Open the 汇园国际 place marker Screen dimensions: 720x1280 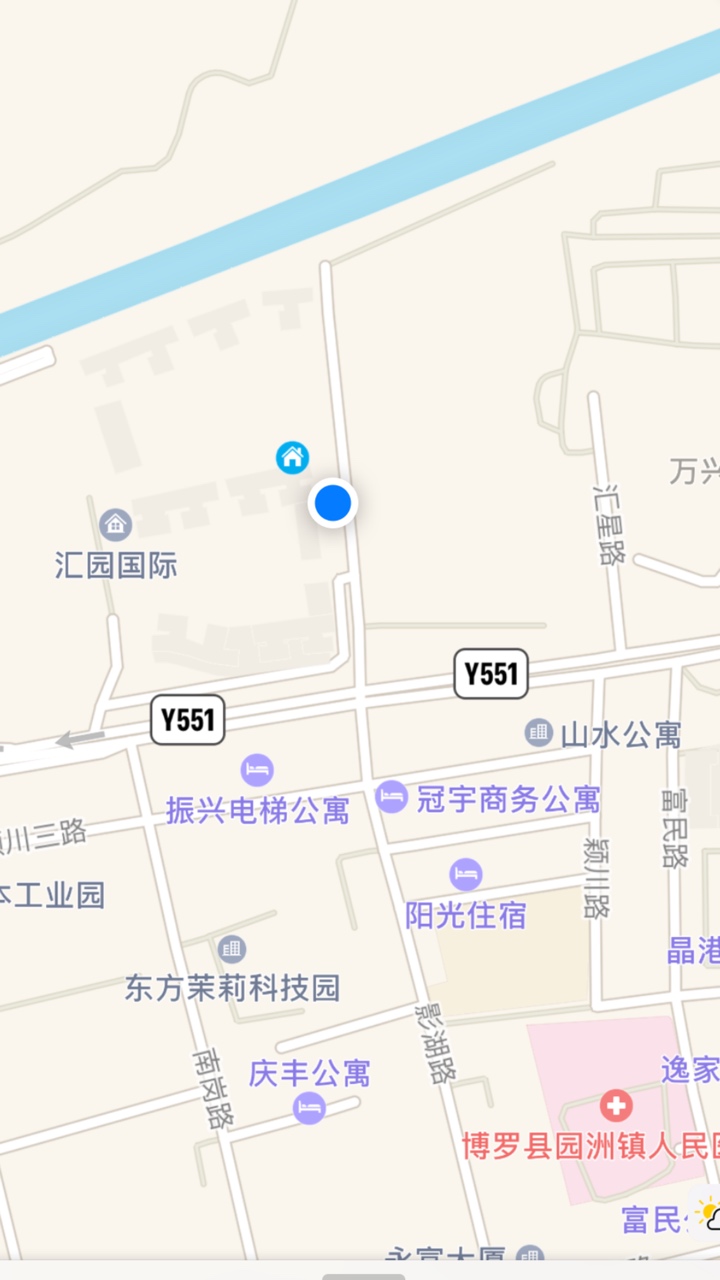(116, 524)
